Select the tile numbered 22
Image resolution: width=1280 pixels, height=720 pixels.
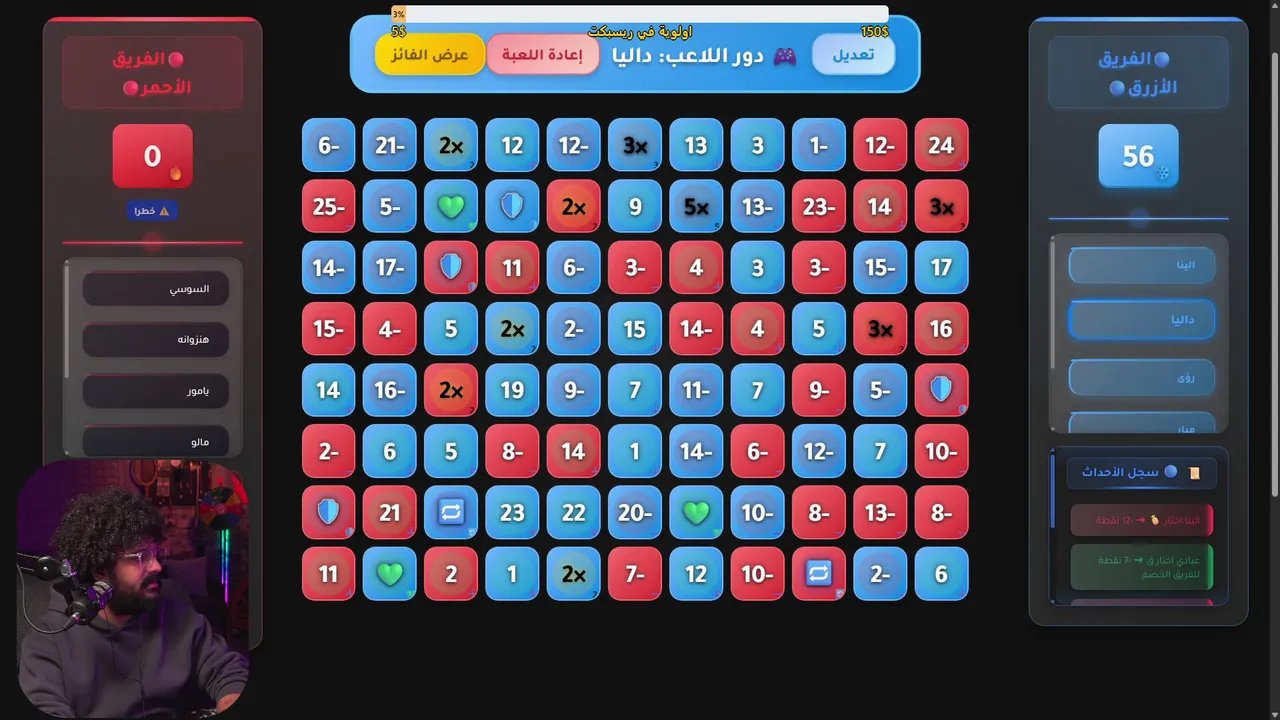pos(573,512)
